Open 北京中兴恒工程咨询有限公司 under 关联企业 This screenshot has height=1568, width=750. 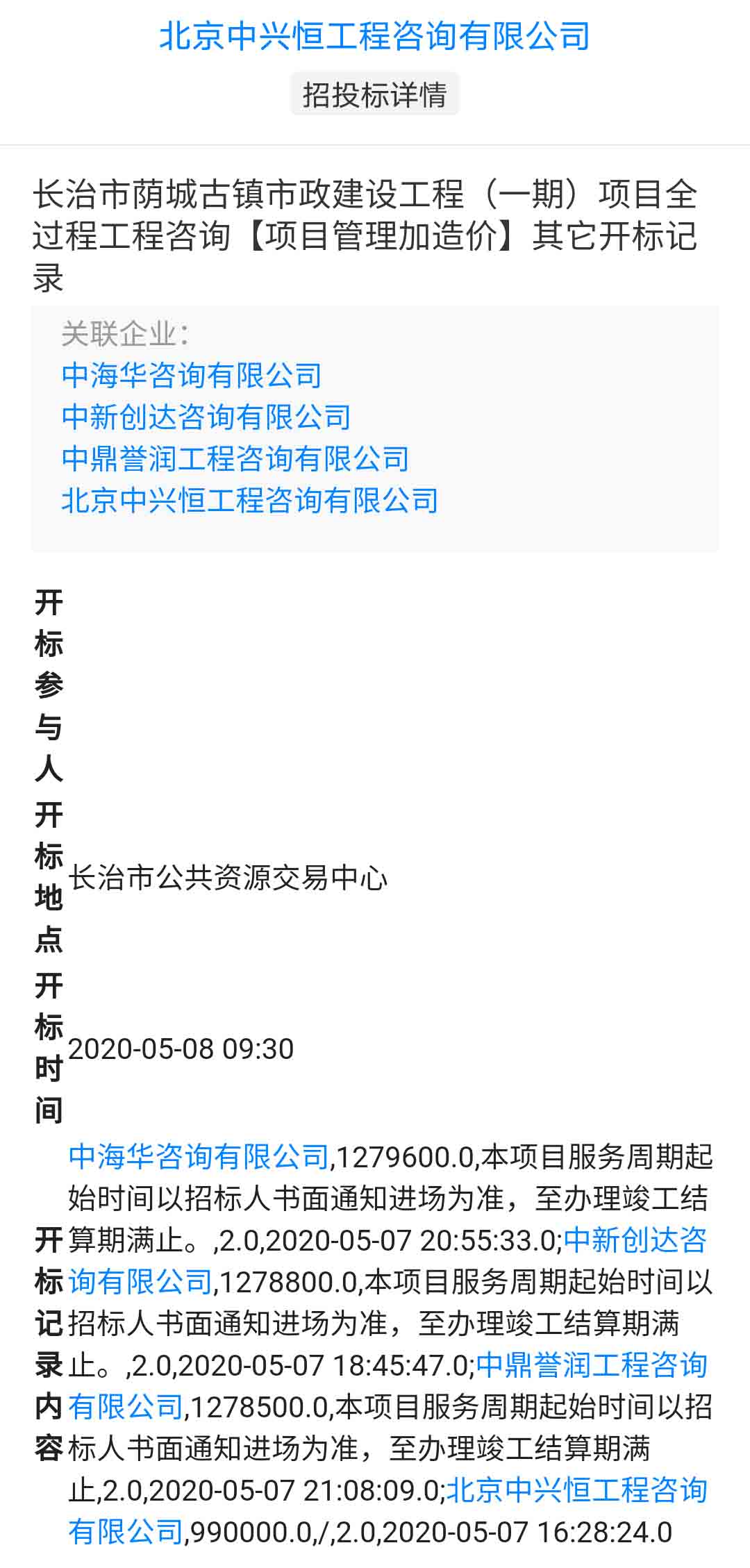250,501
